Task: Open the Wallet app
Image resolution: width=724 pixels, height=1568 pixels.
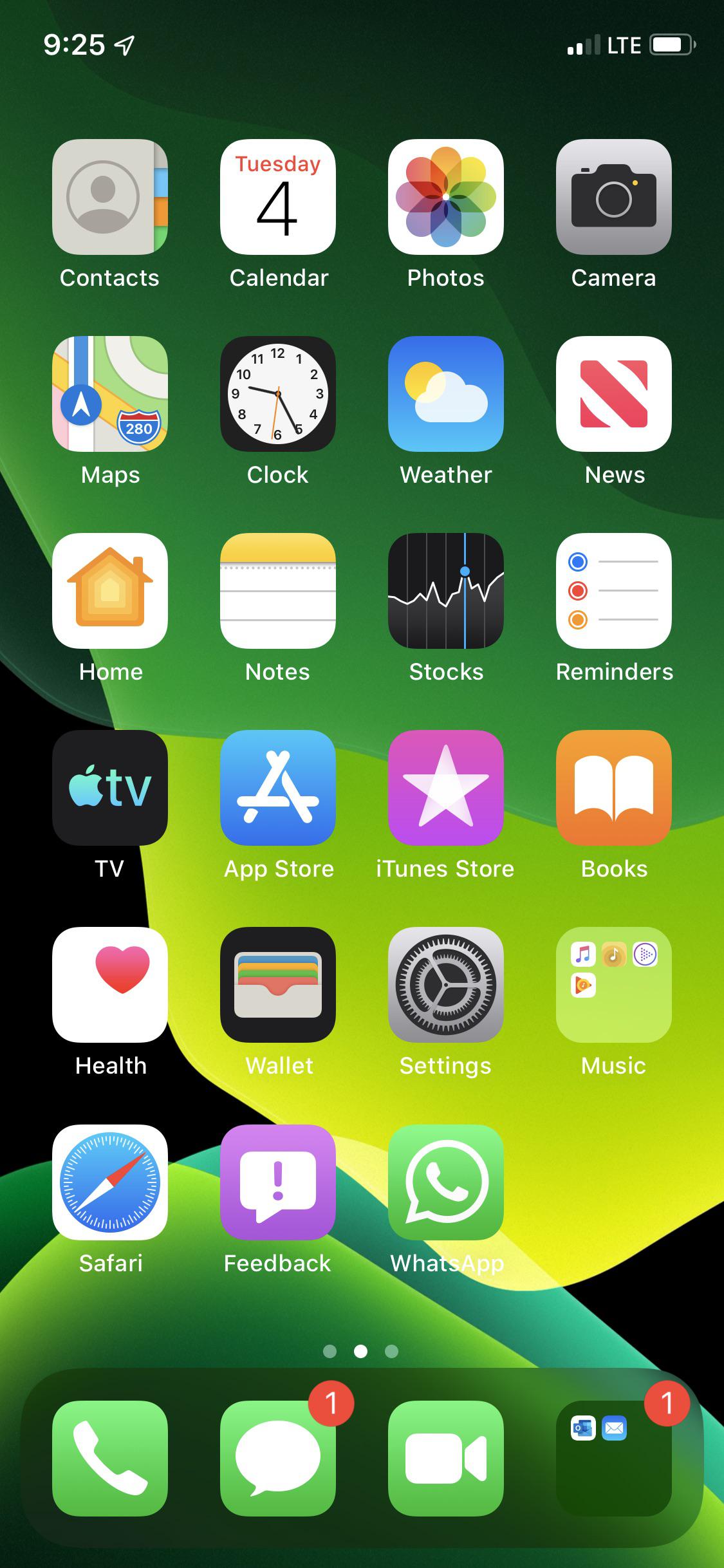Action: pos(278,985)
